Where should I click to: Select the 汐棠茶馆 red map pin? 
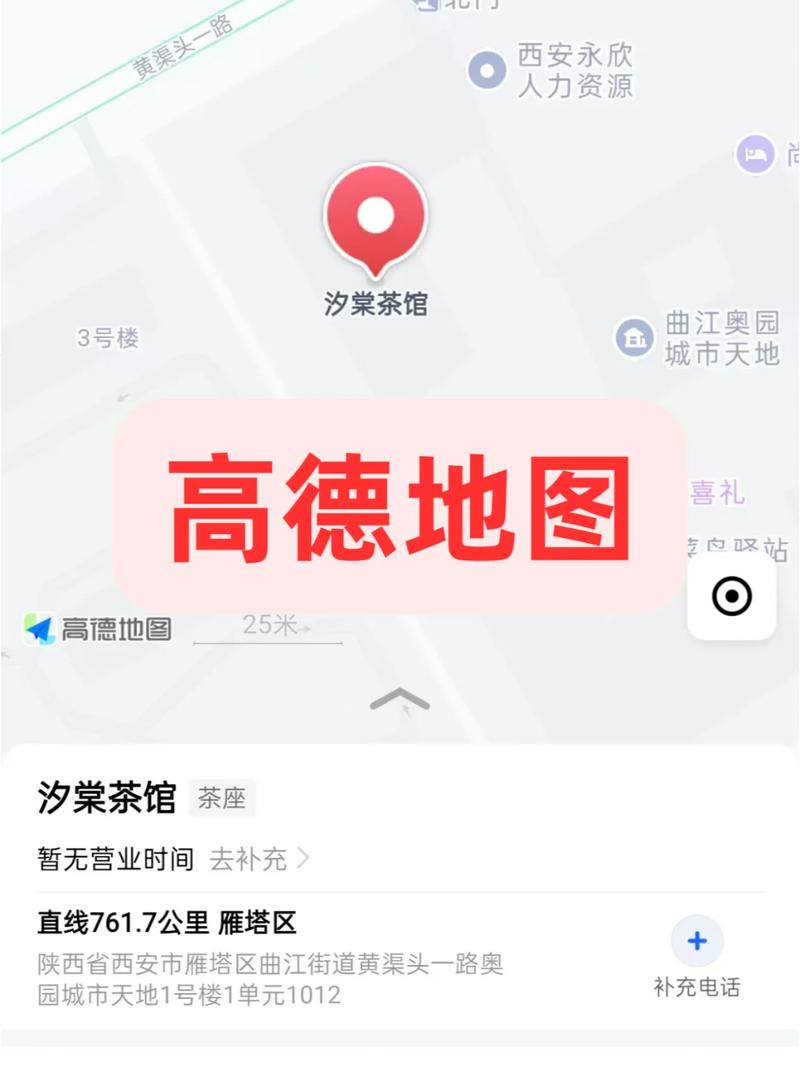click(376, 220)
